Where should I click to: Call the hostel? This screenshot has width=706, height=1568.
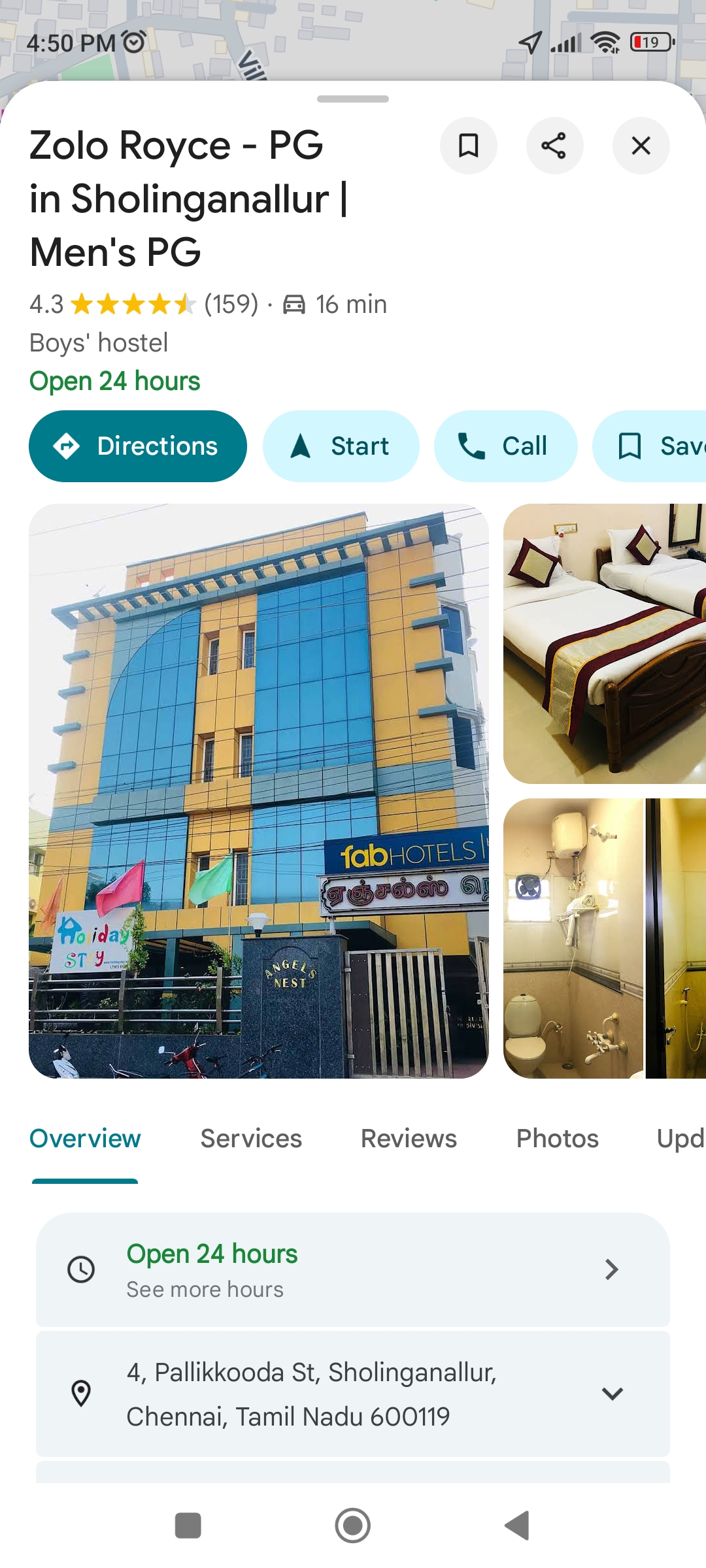[x=505, y=446]
